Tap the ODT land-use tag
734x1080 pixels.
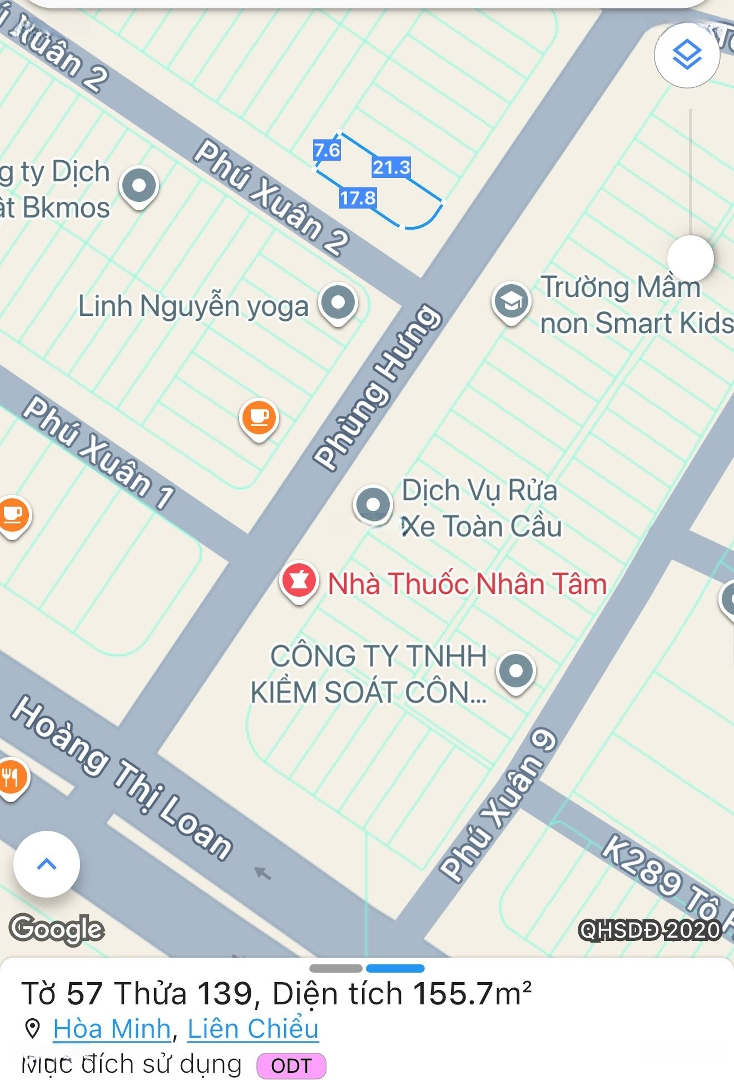(291, 1066)
